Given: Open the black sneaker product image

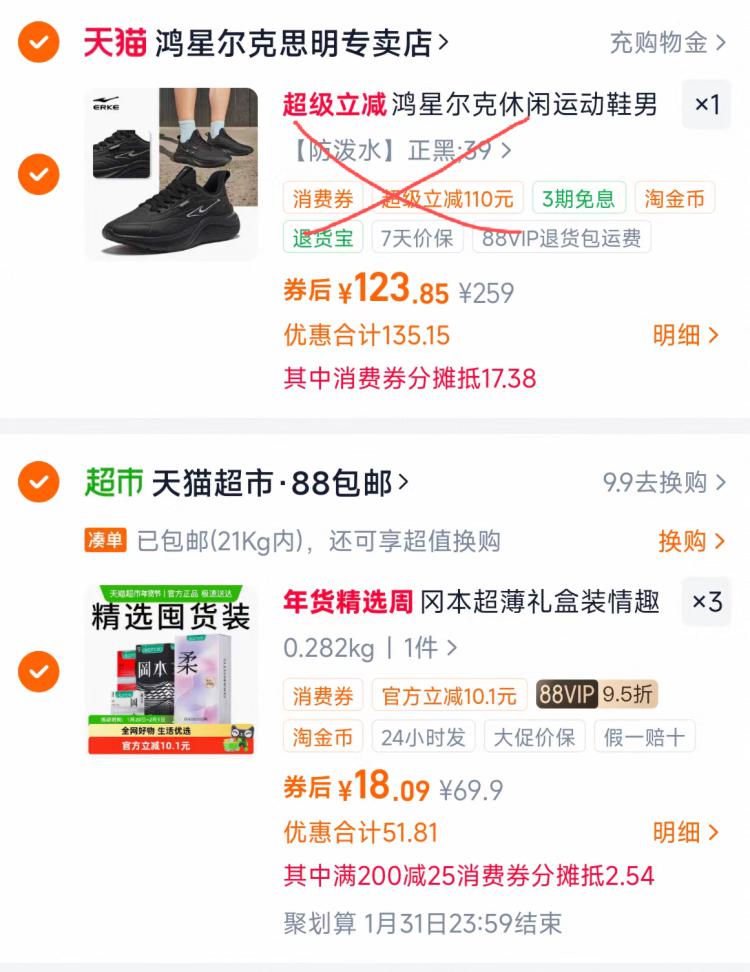Looking at the screenshot, I should pyautogui.click(x=171, y=174).
